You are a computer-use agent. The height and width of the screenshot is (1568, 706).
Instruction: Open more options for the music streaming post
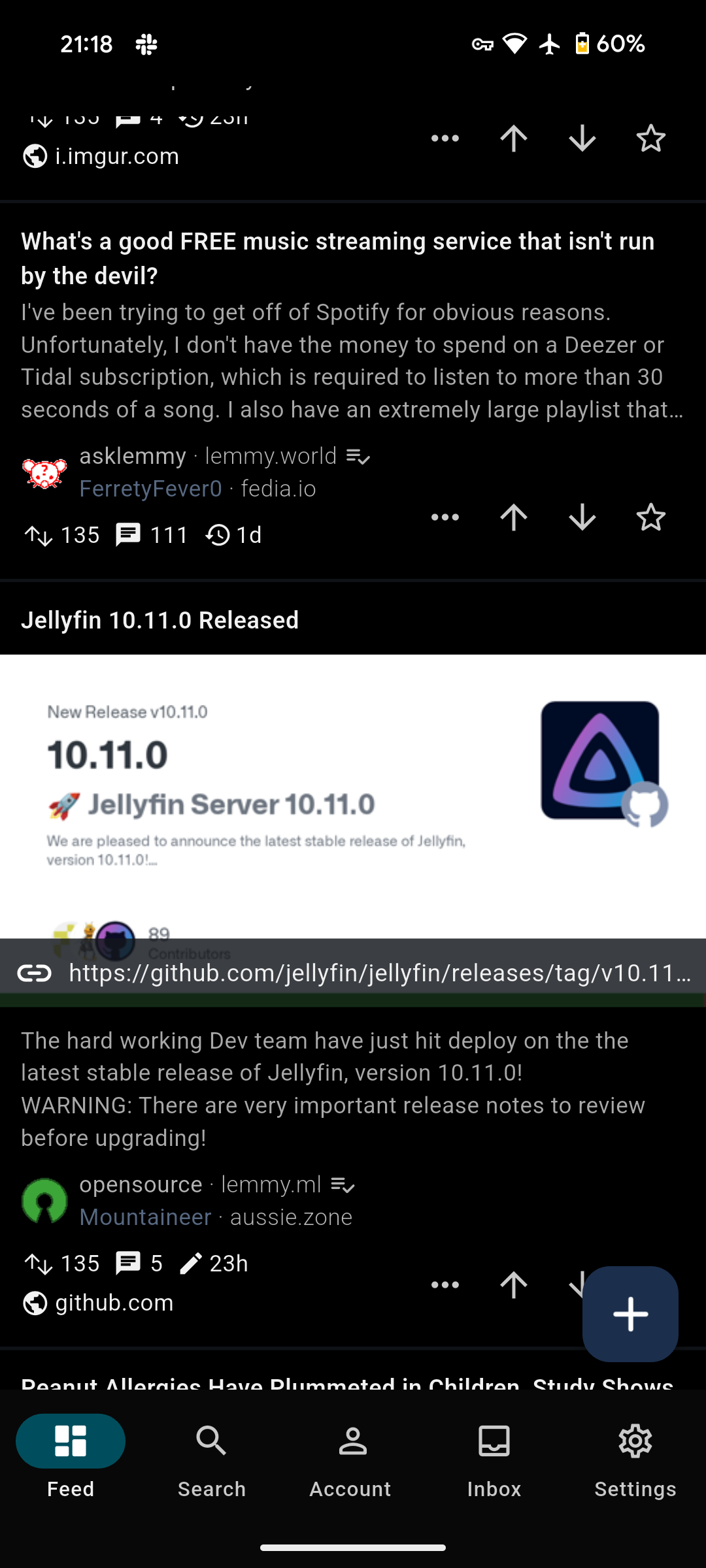click(x=445, y=517)
